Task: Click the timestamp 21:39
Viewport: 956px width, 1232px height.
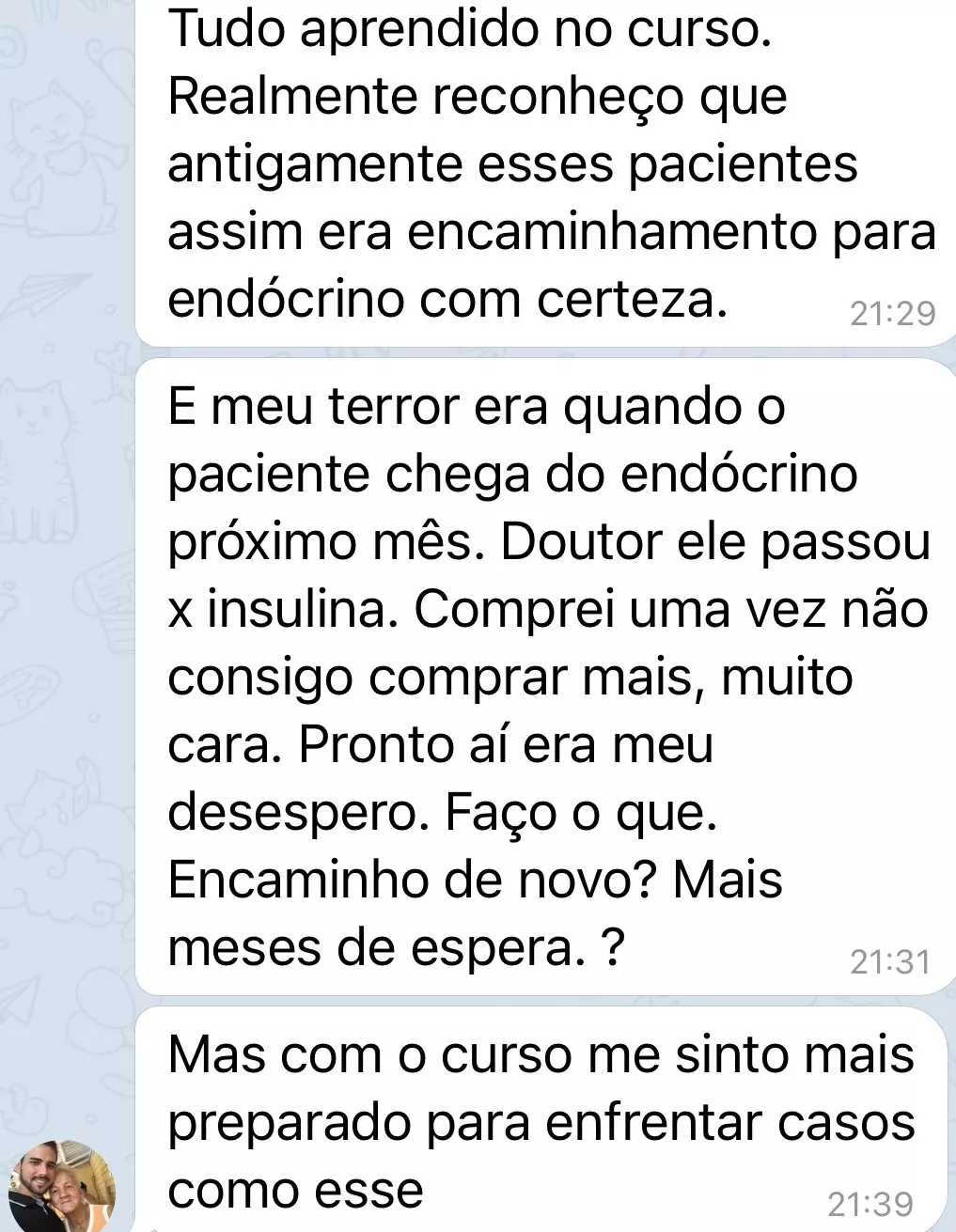Action: coord(869,1202)
